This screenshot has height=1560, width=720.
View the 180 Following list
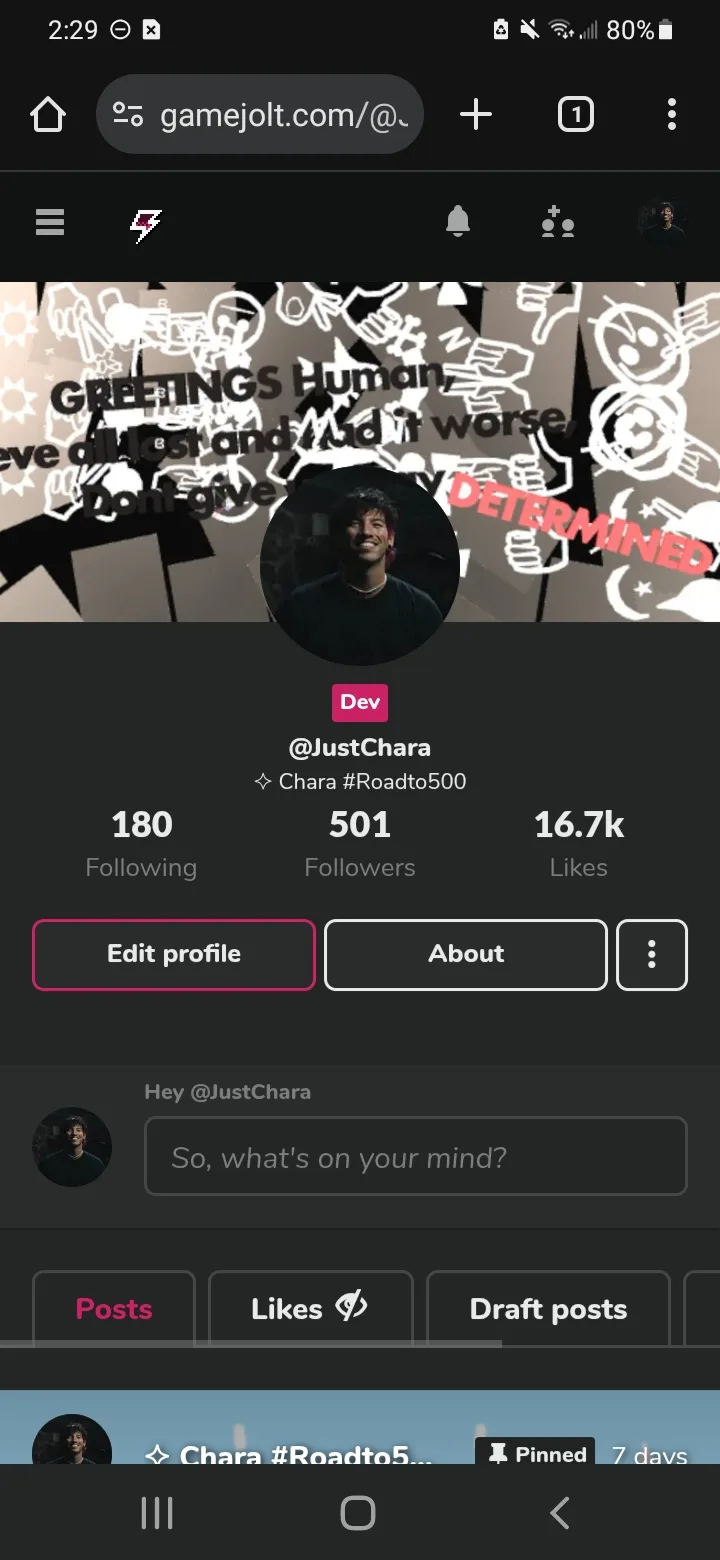click(141, 844)
